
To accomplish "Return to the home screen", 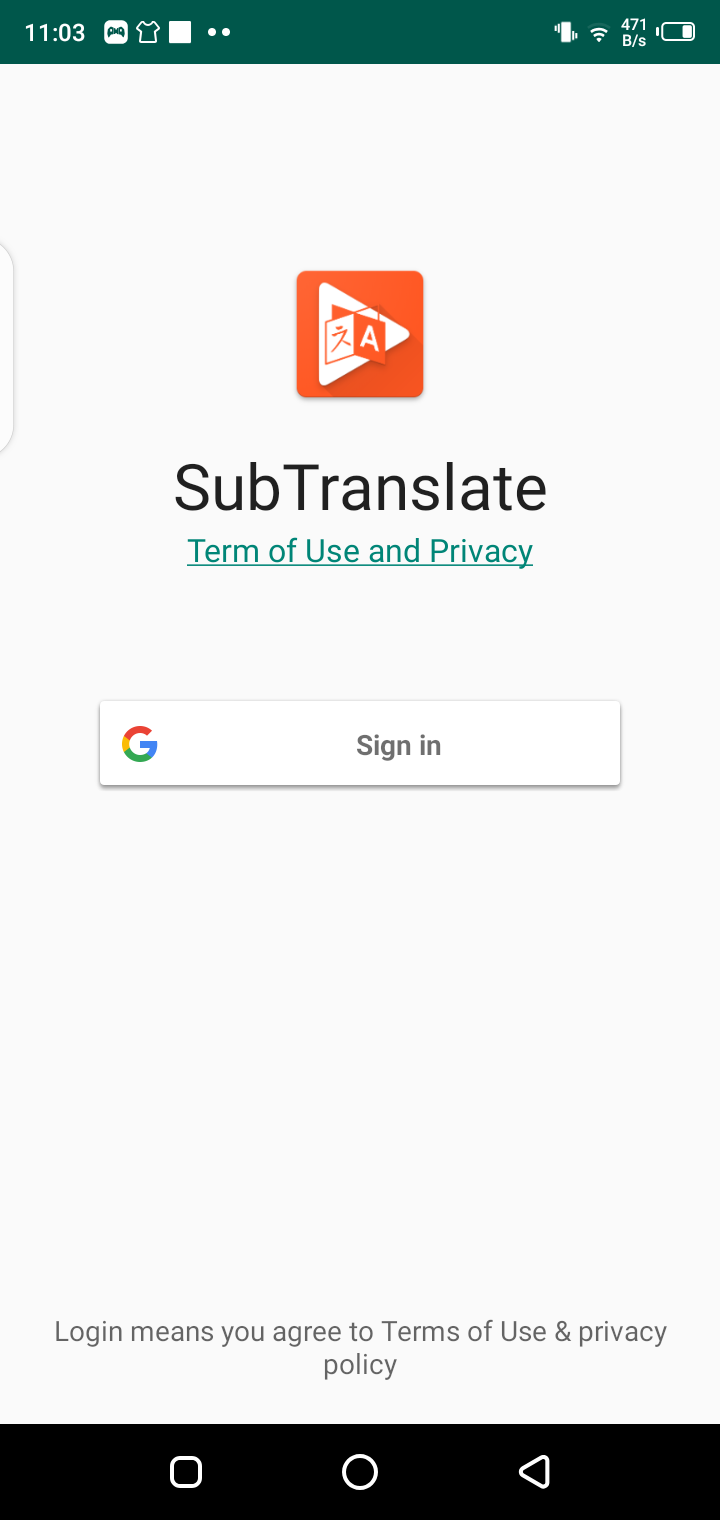I will [x=360, y=1471].
